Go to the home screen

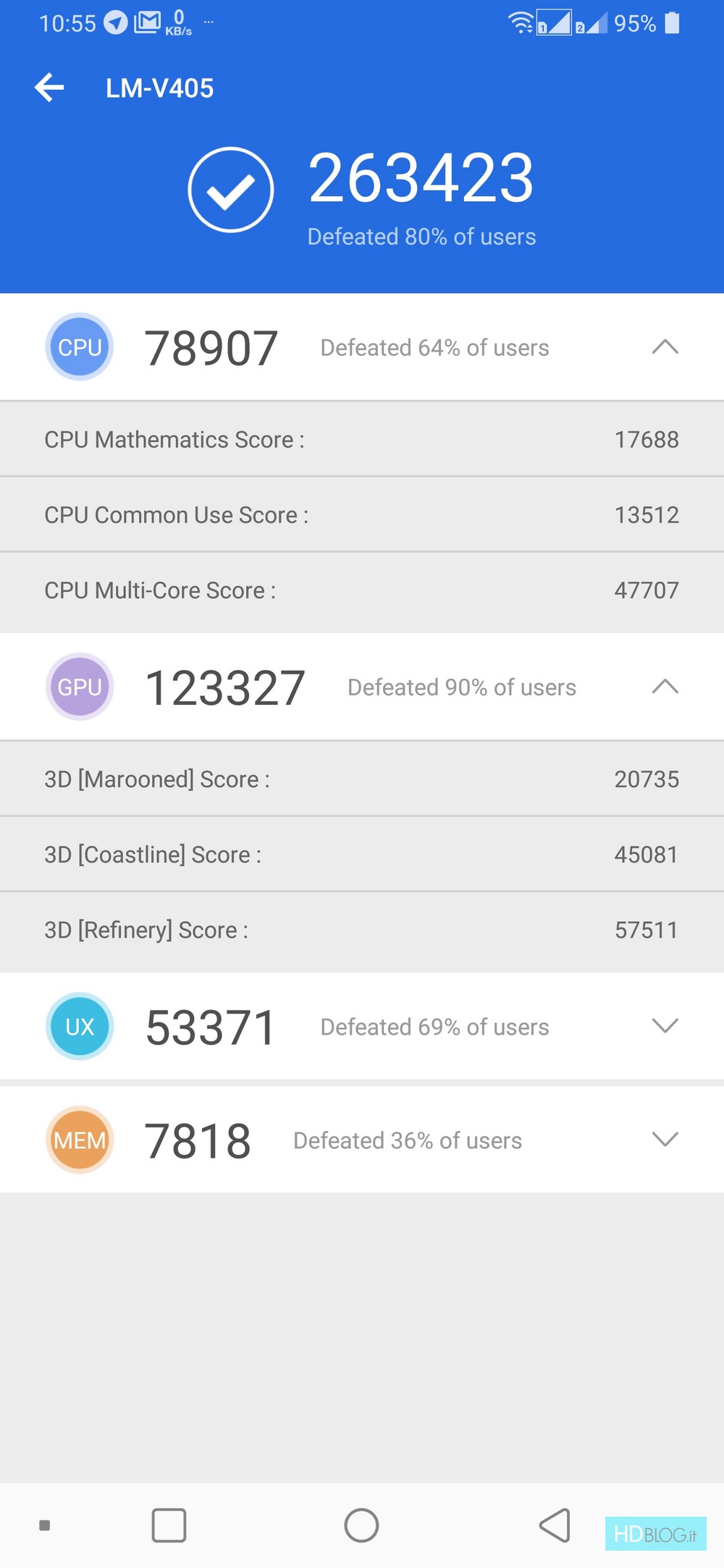point(361,1525)
